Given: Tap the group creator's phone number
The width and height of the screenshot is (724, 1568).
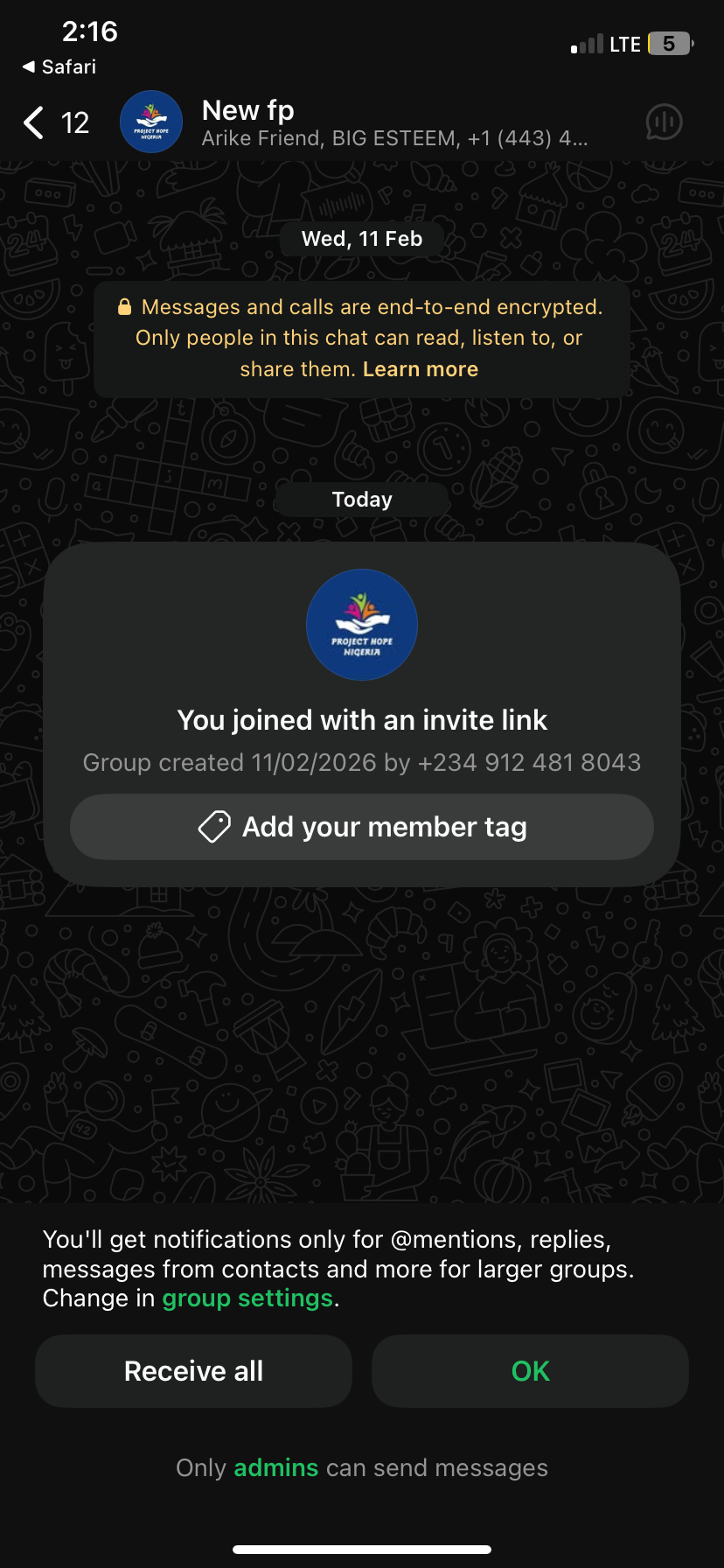Looking at the screenshot, I should pyautogui.click(x=529, y=763).
